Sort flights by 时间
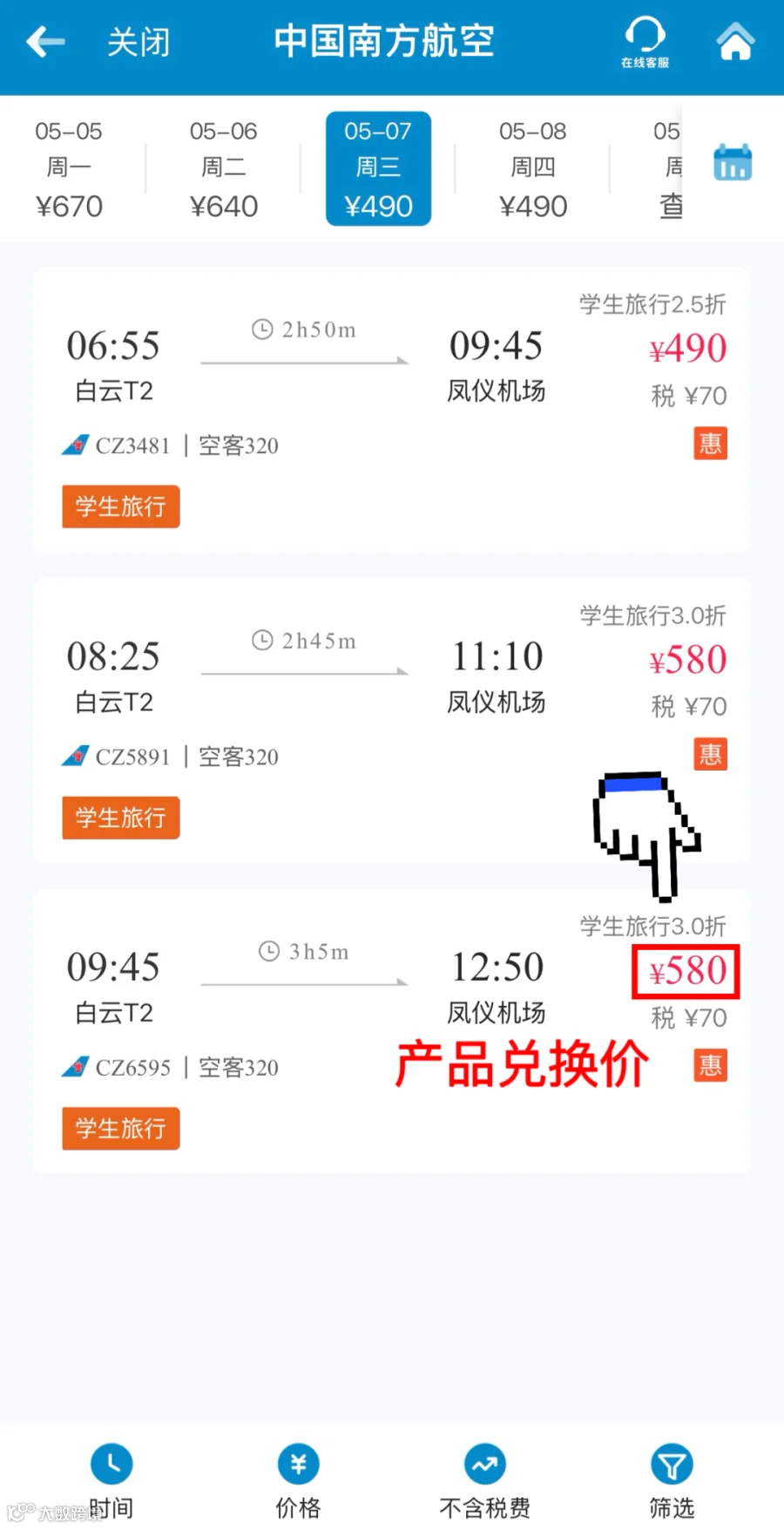Image resolution: width=784 pixels, height=1528 pixels. click(112, 1481)
